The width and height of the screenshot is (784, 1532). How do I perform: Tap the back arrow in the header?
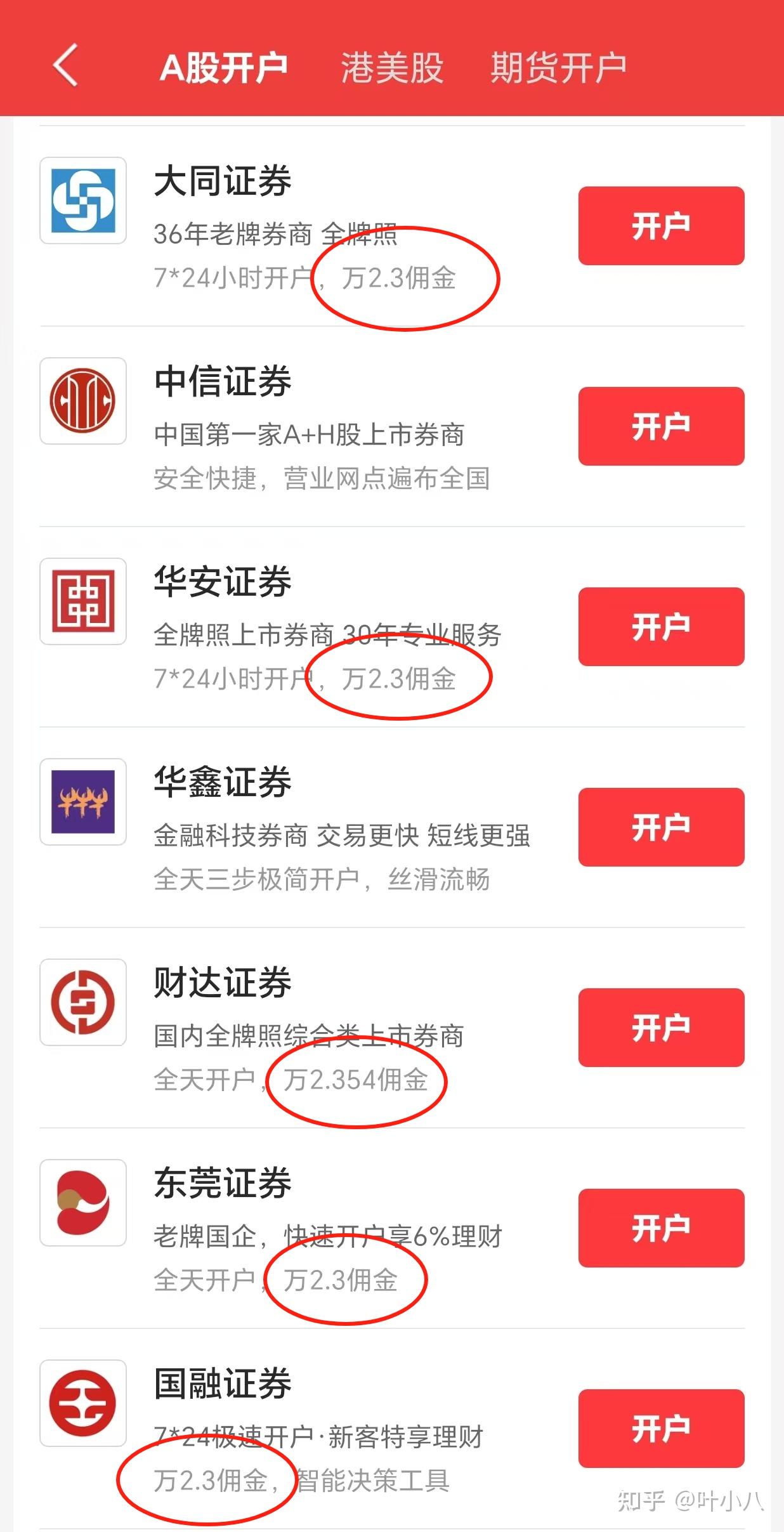coord(67,66)
